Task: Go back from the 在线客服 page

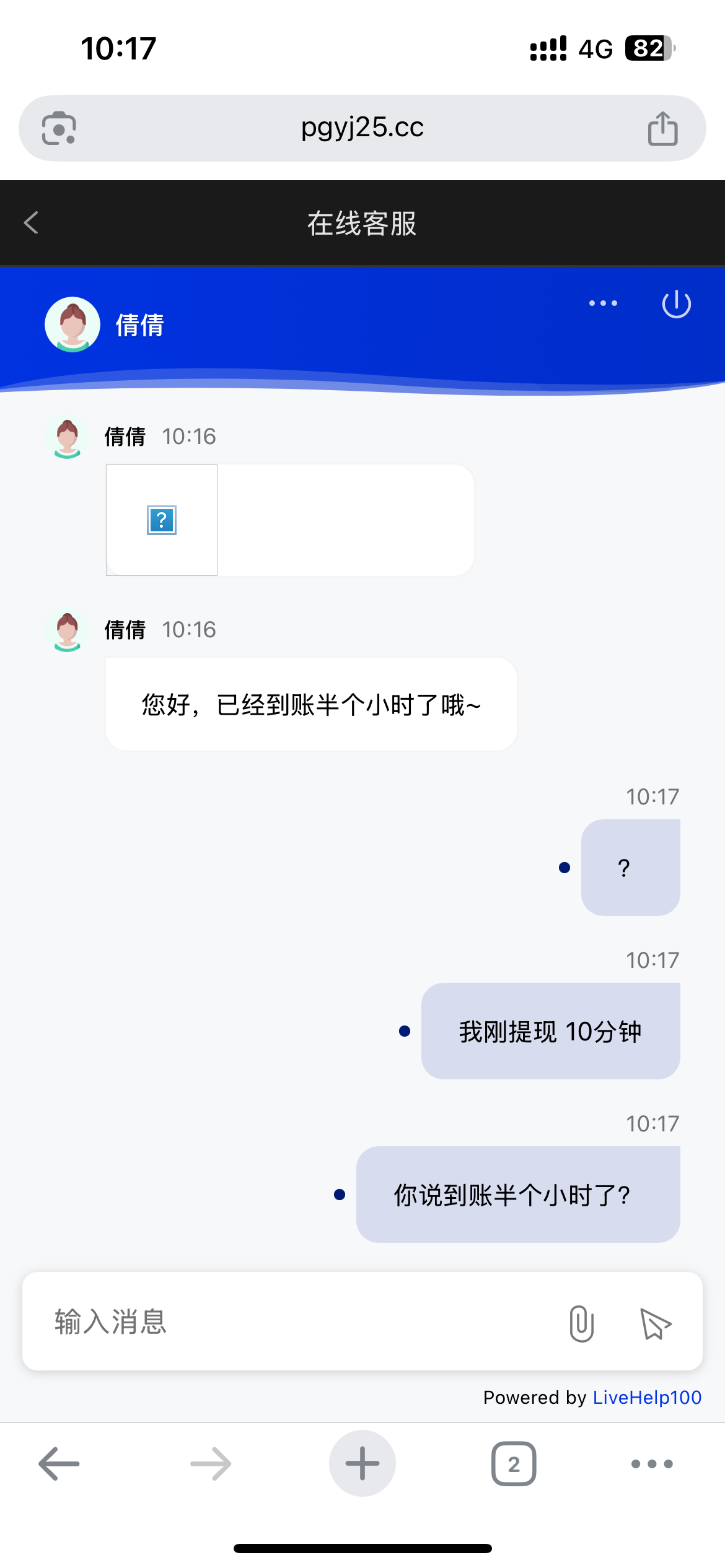Action: [31, 223]
